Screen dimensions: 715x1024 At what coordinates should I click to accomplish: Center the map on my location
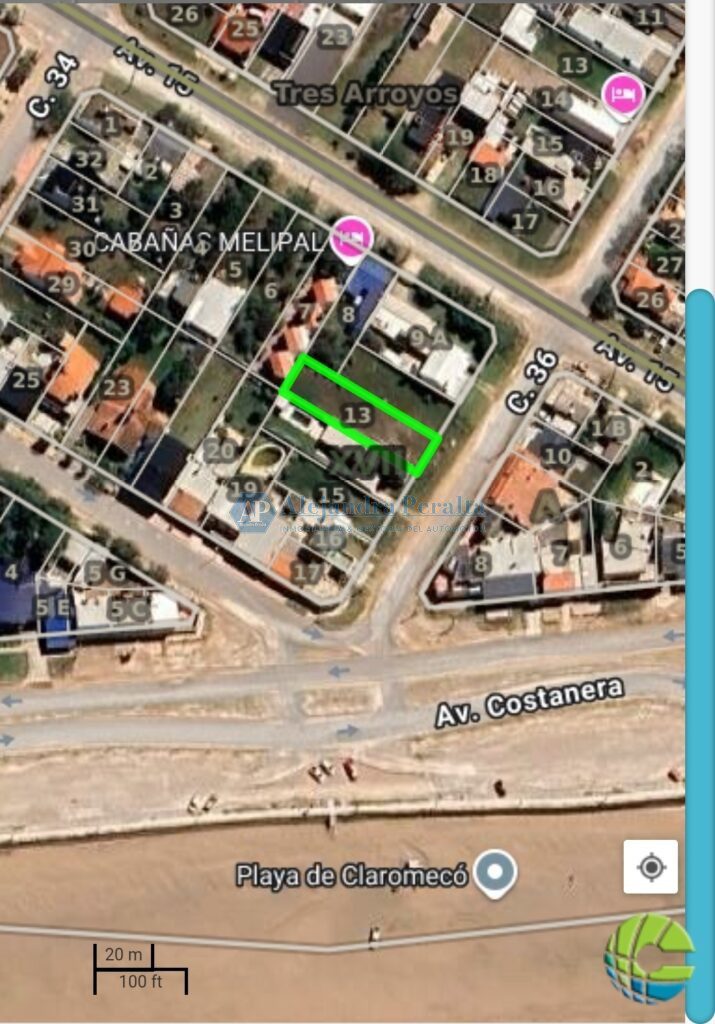point(650,867)
